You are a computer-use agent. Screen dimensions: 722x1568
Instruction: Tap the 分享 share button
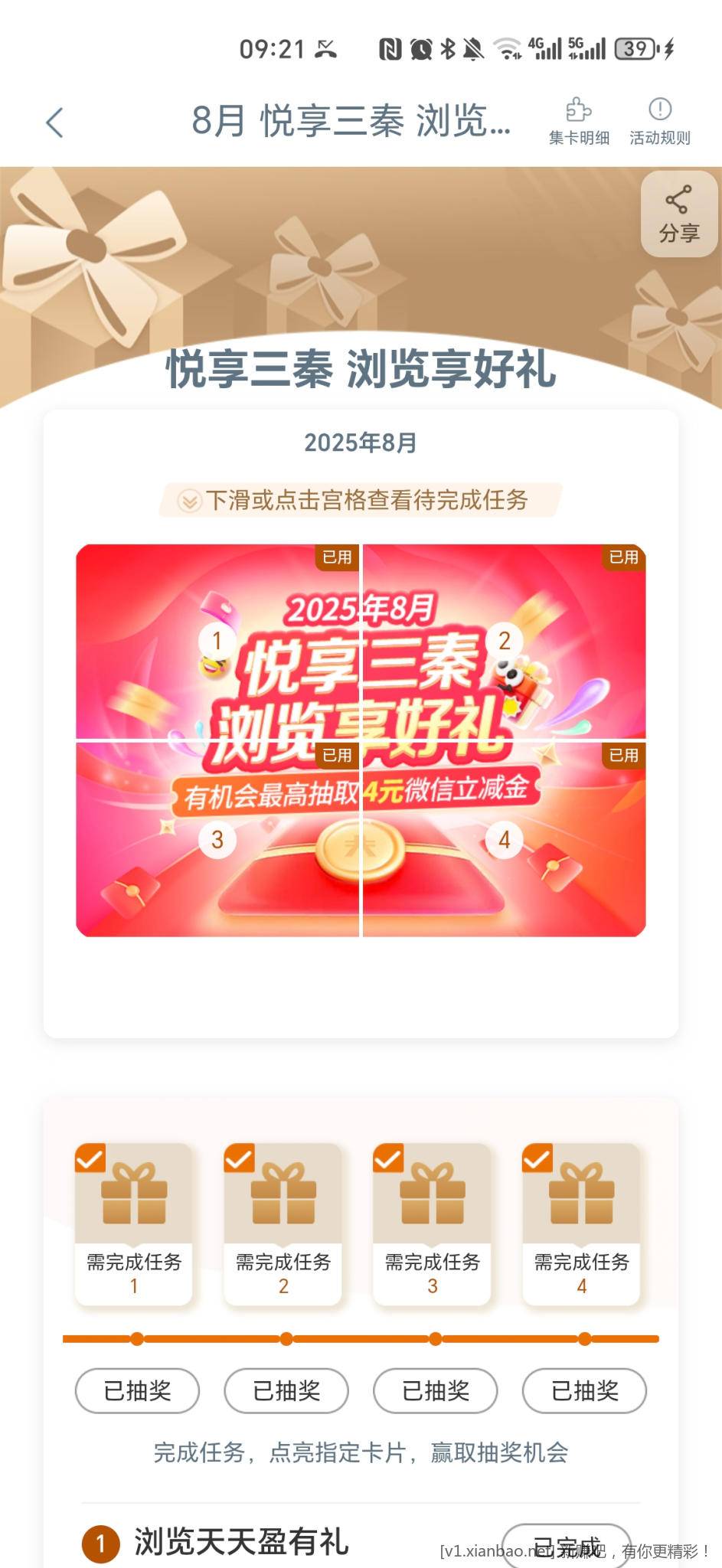(x=679, y=214)
